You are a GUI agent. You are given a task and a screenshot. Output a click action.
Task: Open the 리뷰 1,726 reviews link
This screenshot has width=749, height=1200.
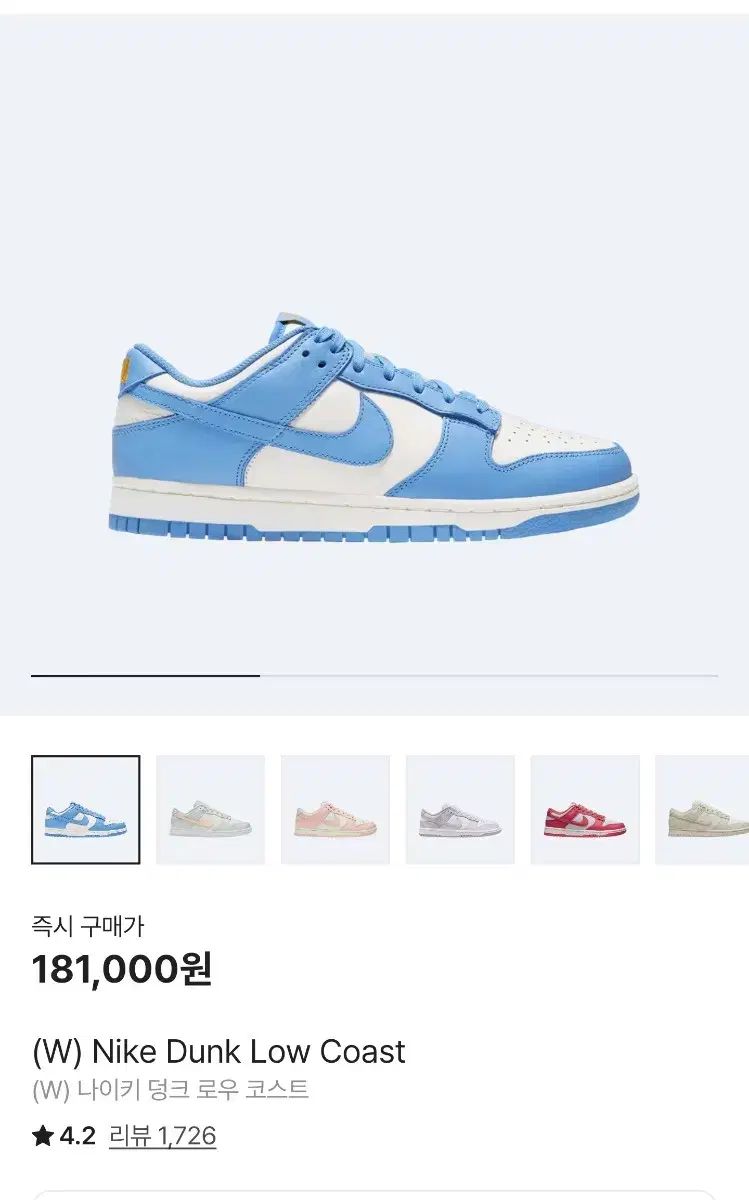162,1136
